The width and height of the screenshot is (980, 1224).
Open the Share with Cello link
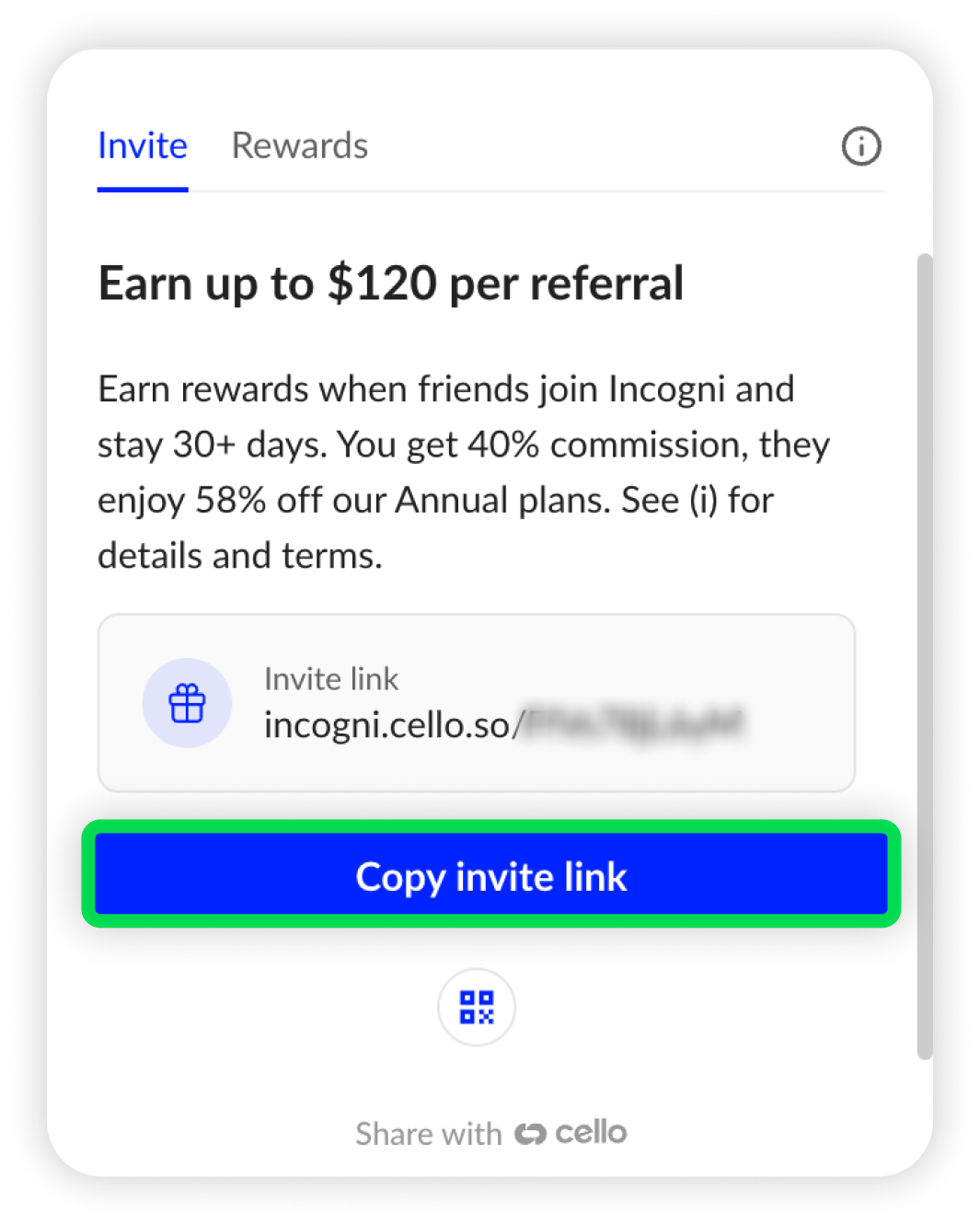pos(490,1133)
